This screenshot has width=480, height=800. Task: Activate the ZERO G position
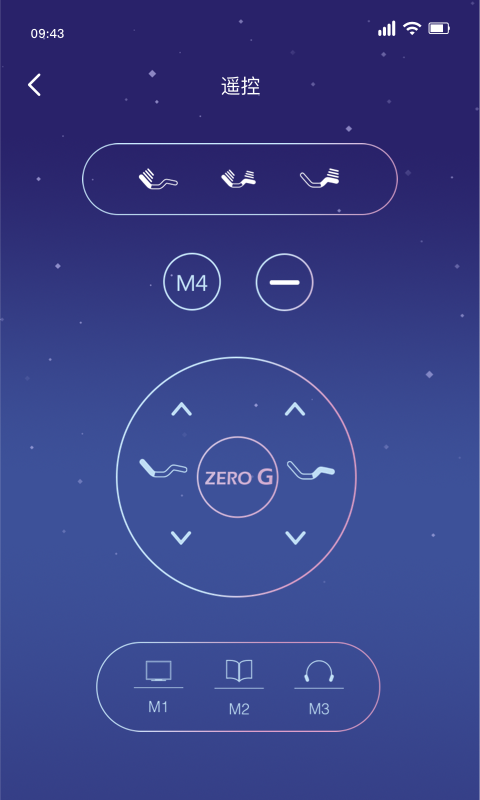point(238,477)
